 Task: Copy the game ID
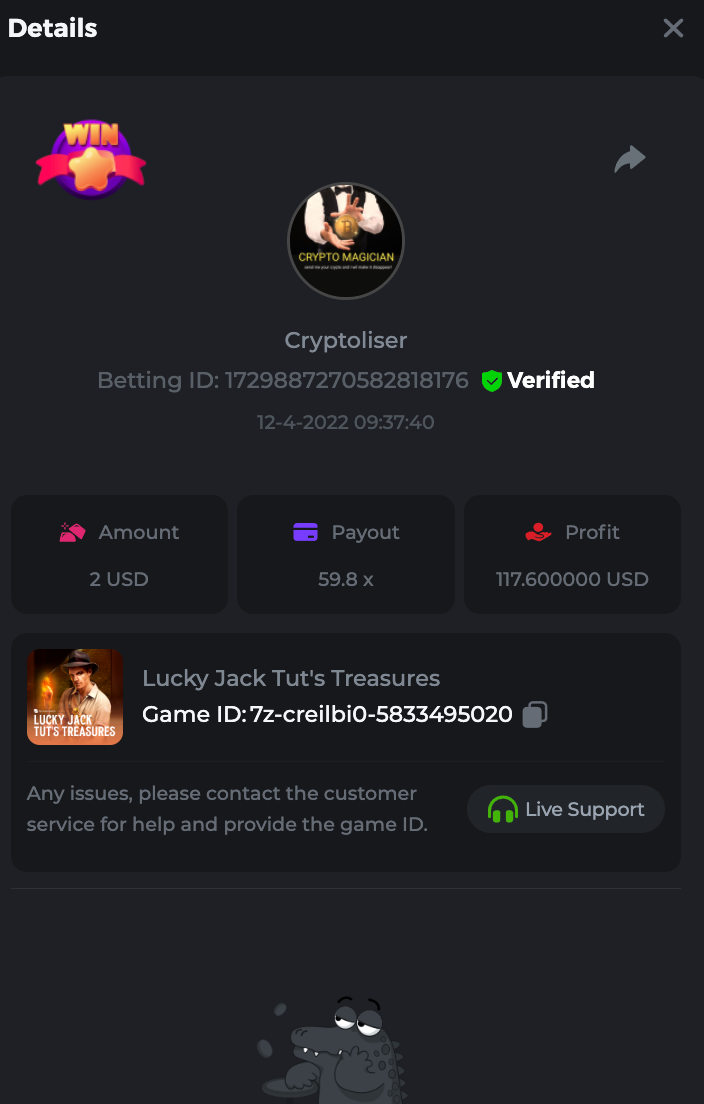click(x=535, y=714)
